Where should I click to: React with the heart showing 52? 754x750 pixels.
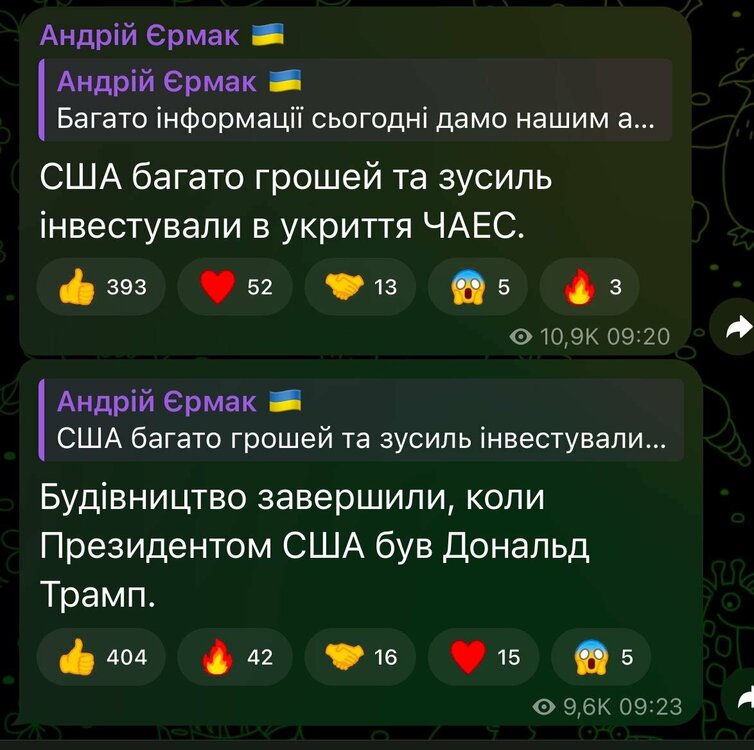pyautogui.click(x=234, y=287)
